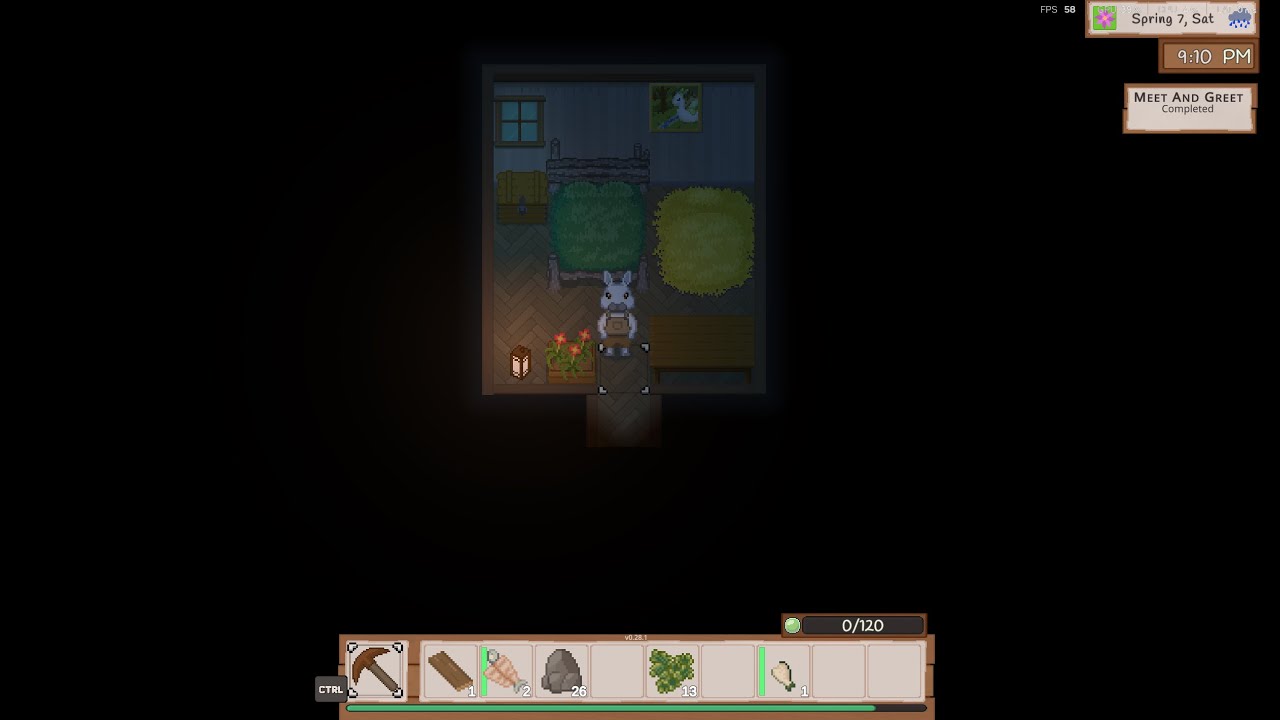Select the wood plank hotbar slot
The image size is (1280, 720).
point(450,670)
